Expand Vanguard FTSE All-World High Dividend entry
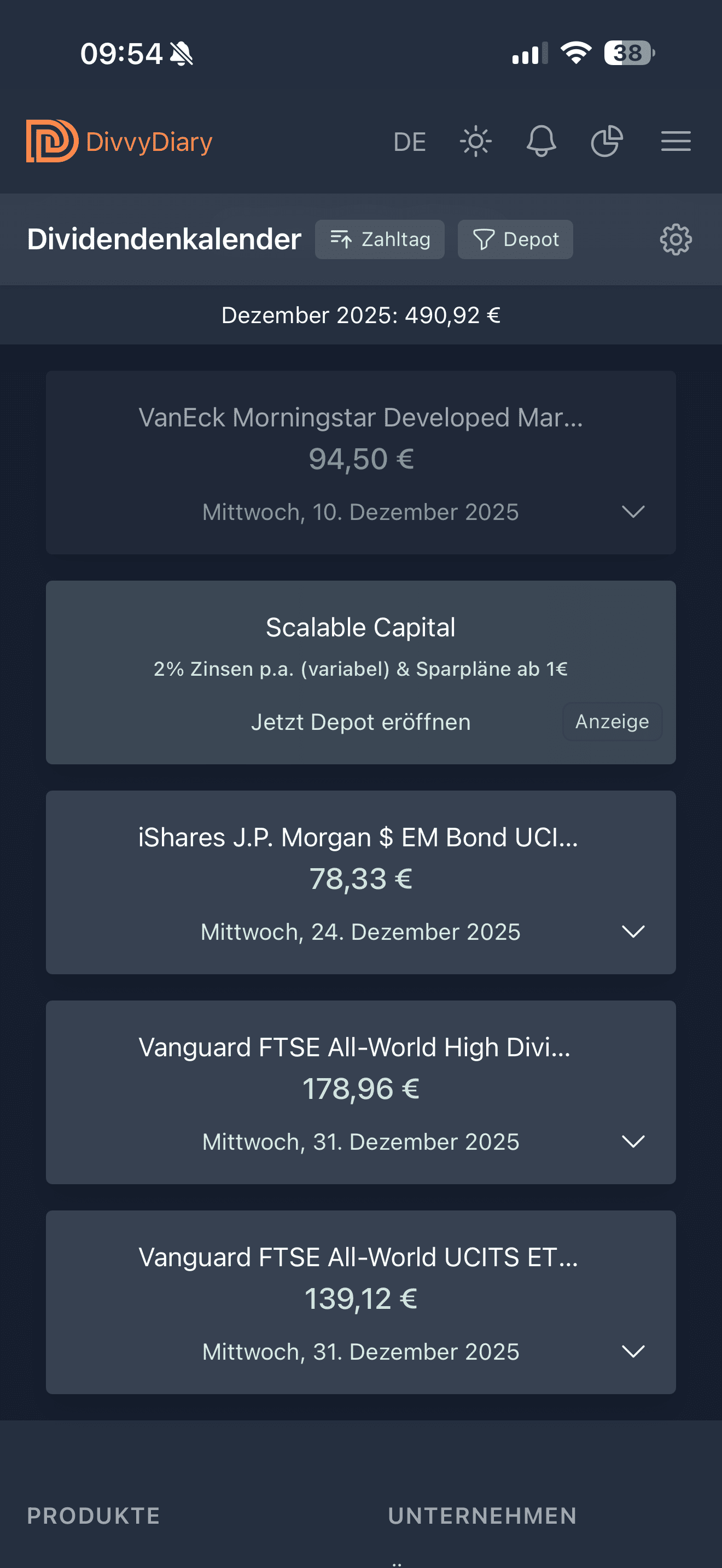This screenshot has width=722, height=1568. (633, 1142)
